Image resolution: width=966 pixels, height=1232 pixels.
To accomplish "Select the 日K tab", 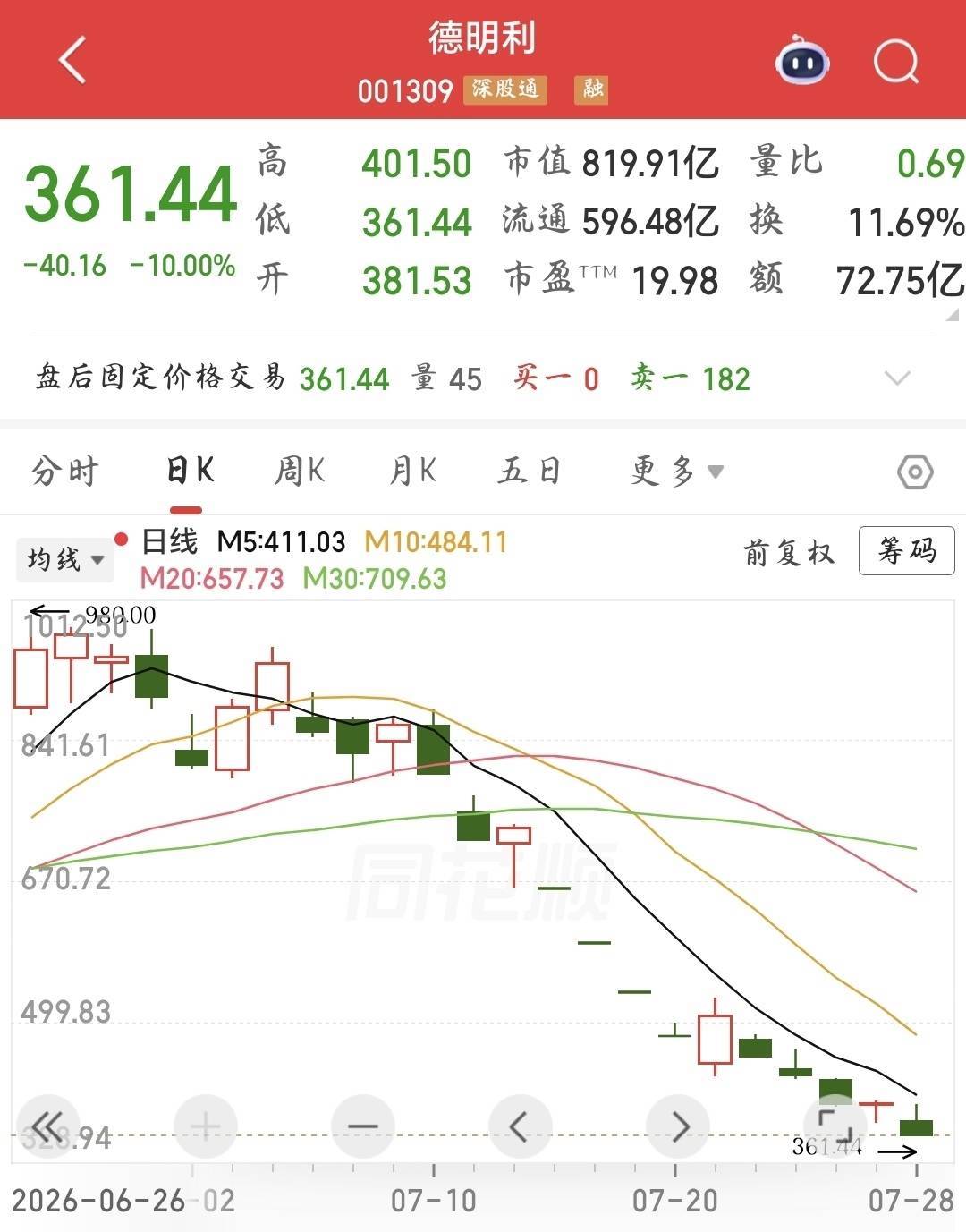I will pyautogui.click(x=189, y=471).
